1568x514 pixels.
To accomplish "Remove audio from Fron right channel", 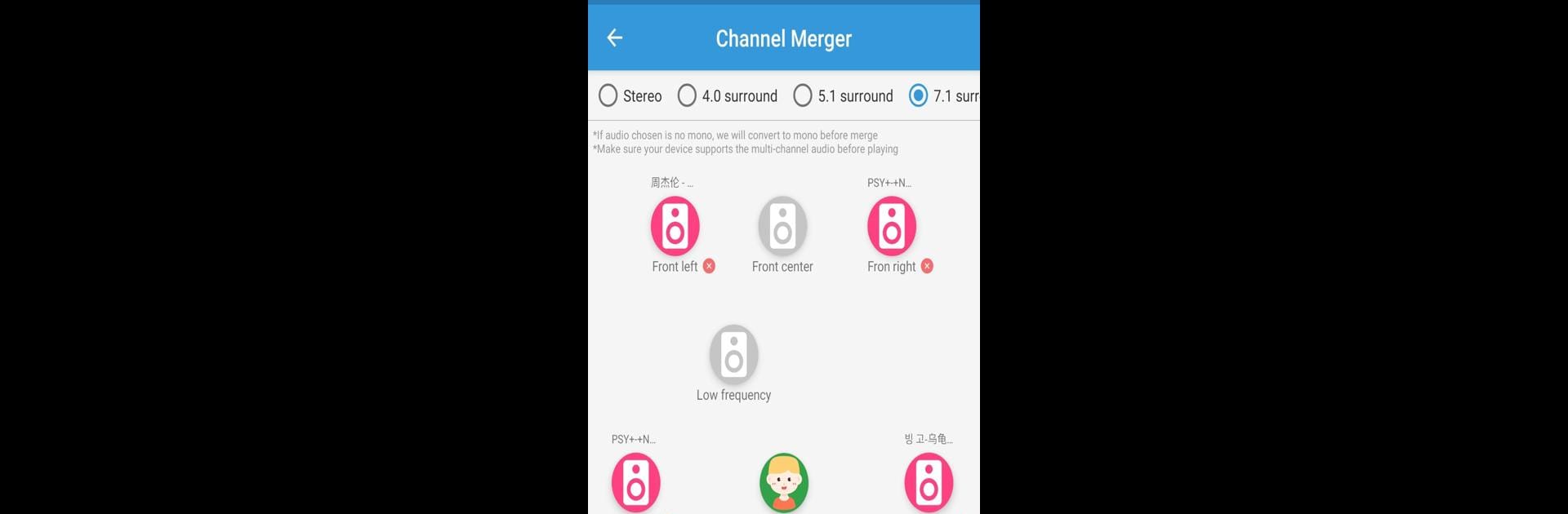I will tap(927, 266).
